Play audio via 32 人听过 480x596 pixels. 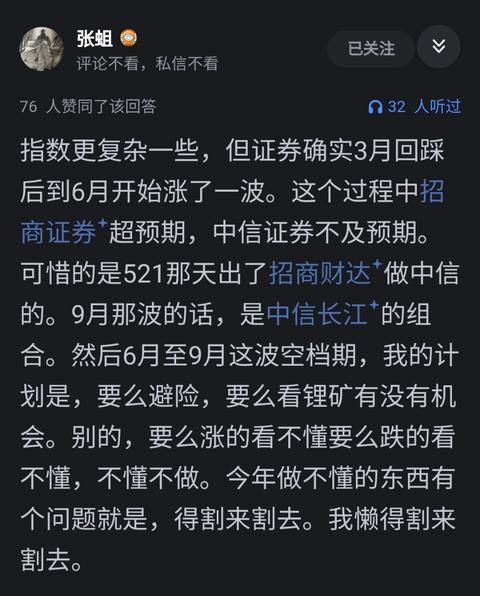pos(414,106)
